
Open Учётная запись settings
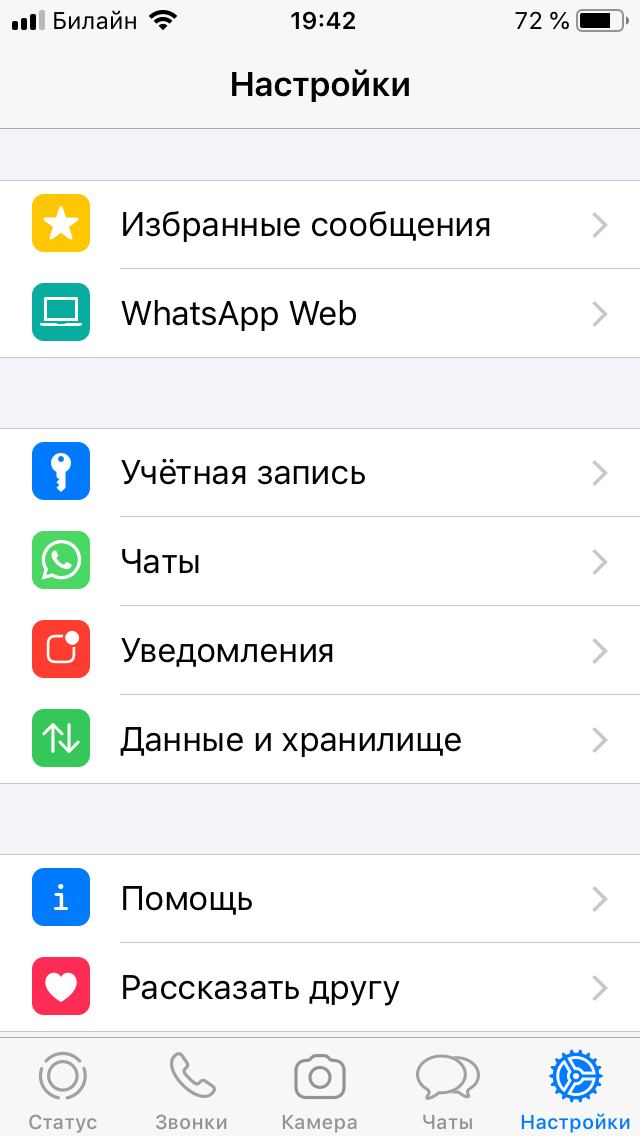(x=320, y=472)
